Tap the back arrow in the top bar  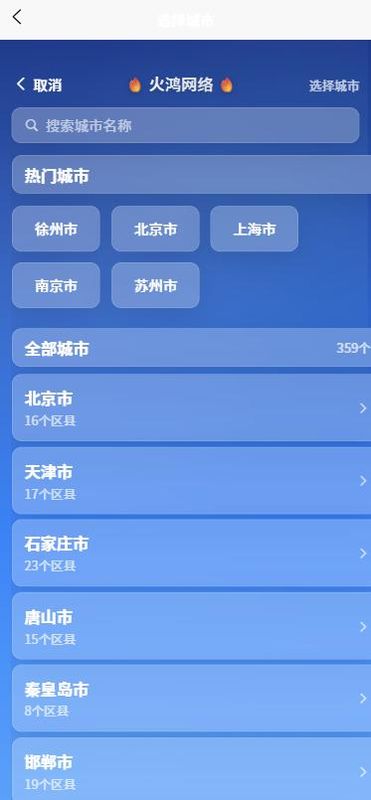(17, 17)
